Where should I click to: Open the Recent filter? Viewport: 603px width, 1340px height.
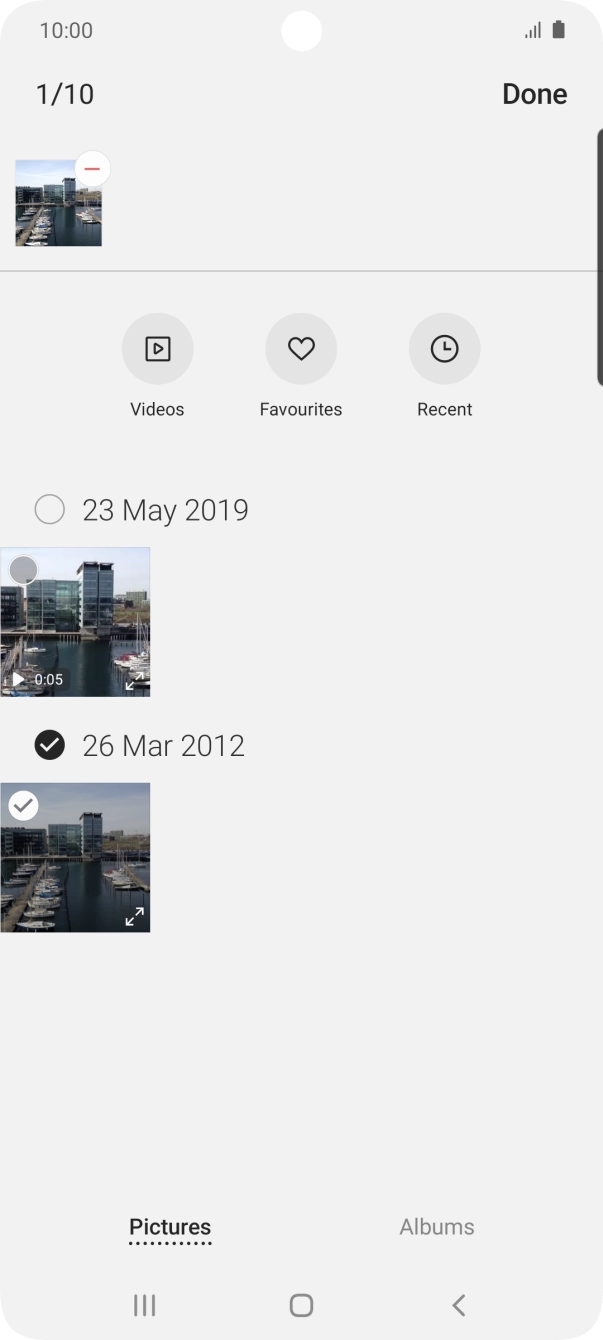tap(444, 349)
